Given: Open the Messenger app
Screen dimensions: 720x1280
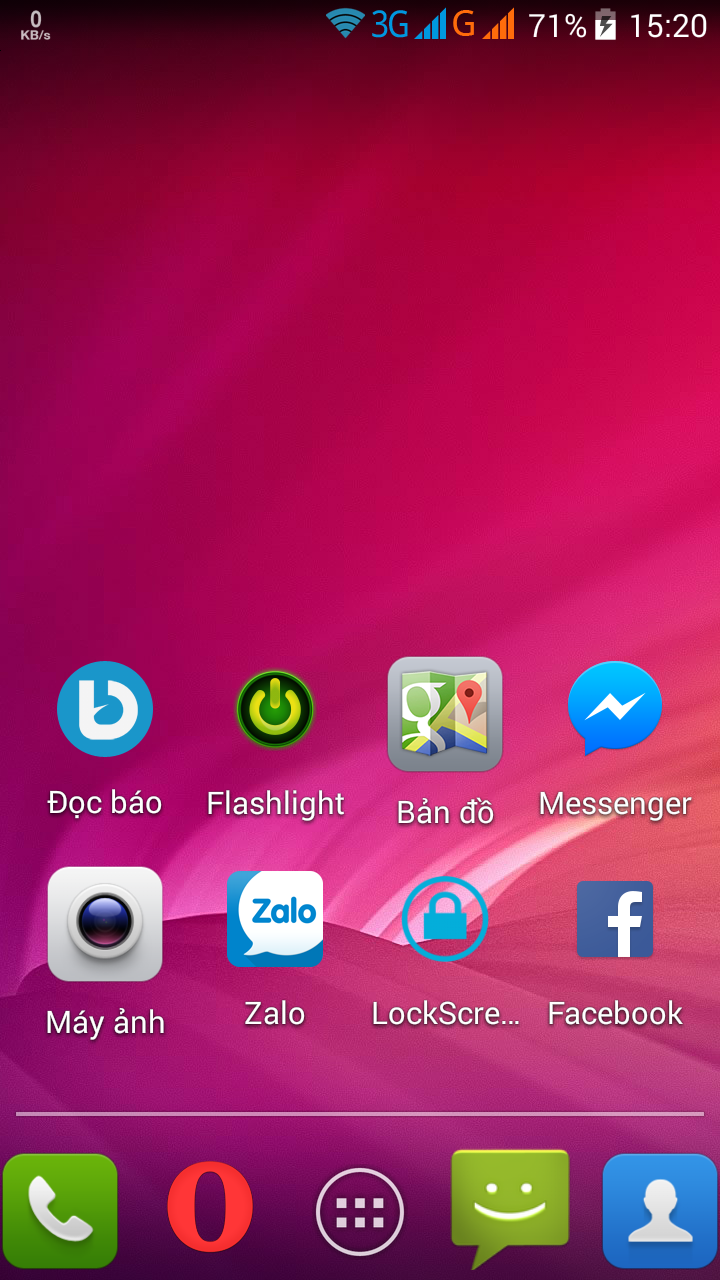Looking at the screenshot, I should tap(615, 709).
